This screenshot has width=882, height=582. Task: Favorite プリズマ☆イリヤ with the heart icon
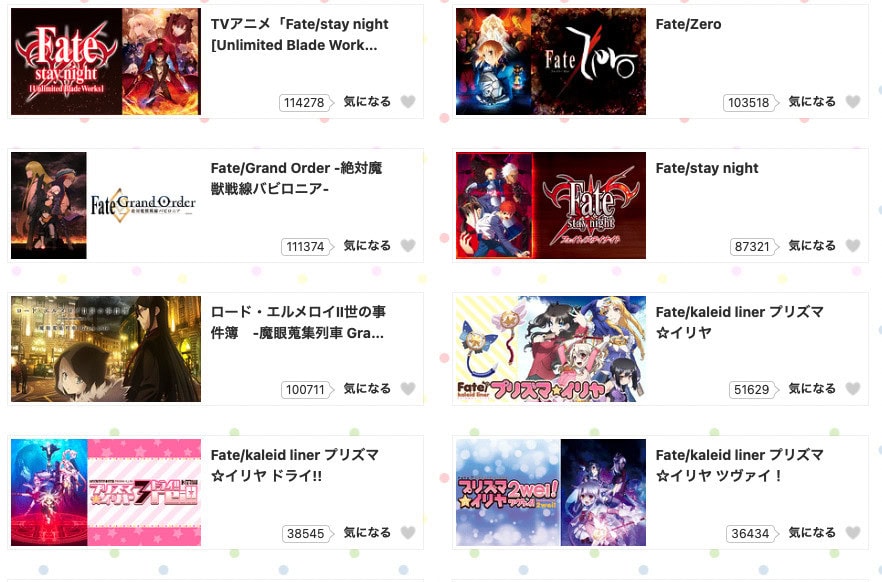(853, 389)
